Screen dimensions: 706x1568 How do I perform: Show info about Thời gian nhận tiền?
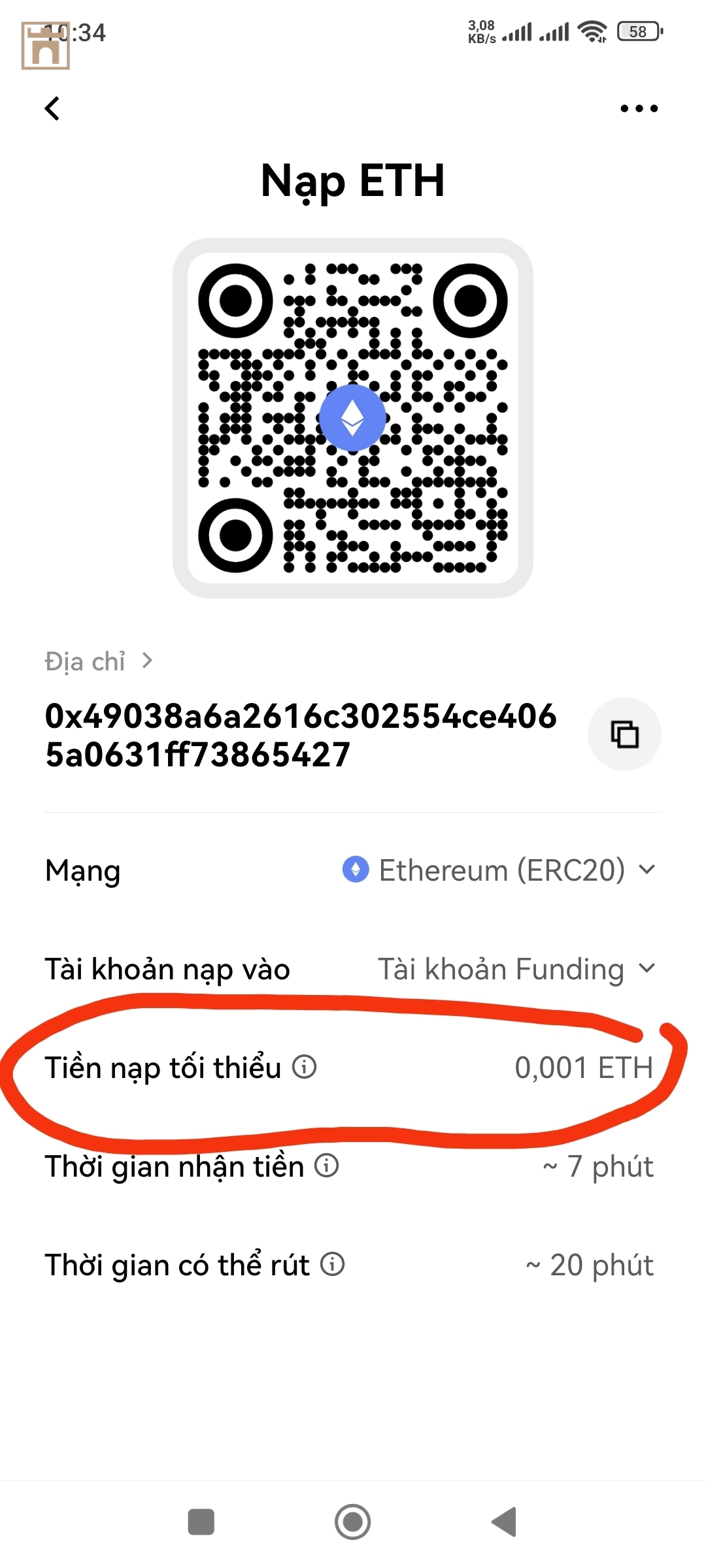[327, 1166]
